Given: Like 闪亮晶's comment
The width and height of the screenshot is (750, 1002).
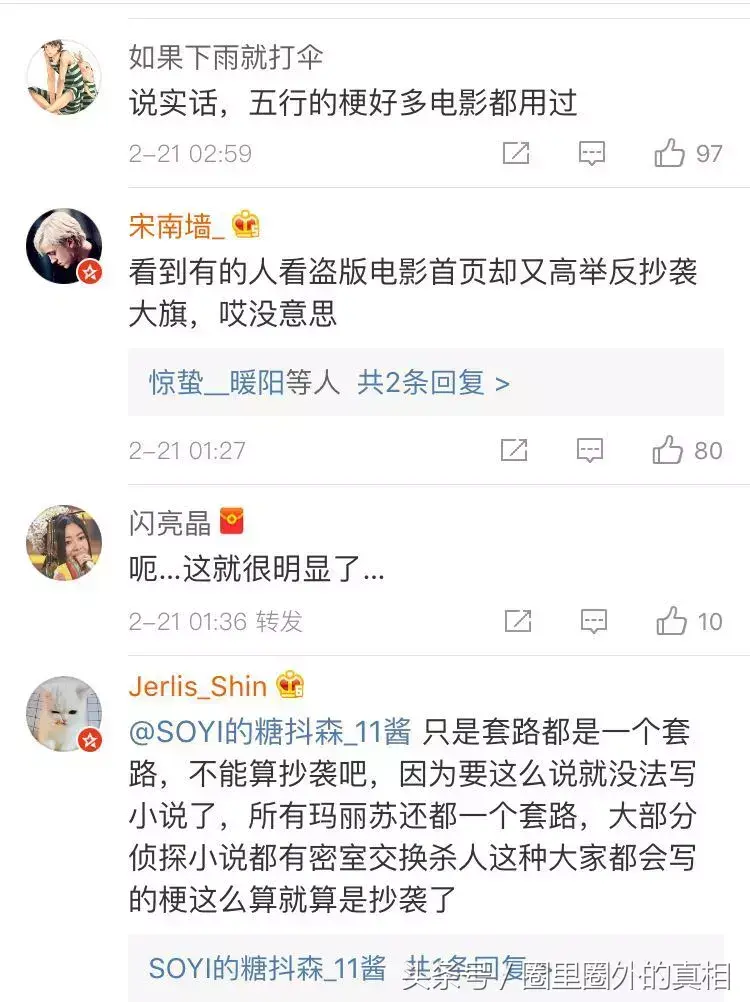Looking at the screenshot, I should pos(671,621).
